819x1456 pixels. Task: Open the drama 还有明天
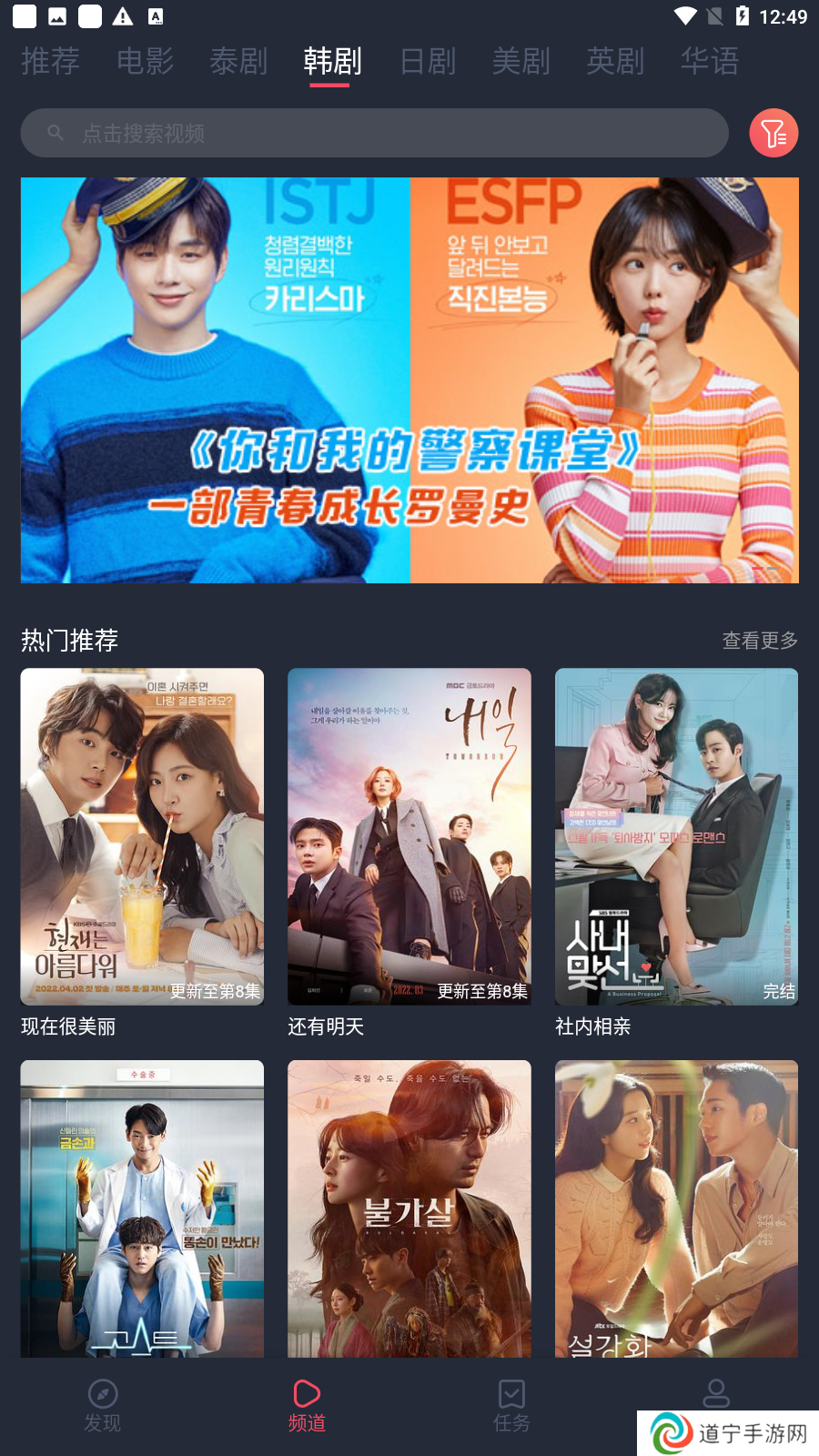(409, 837)
